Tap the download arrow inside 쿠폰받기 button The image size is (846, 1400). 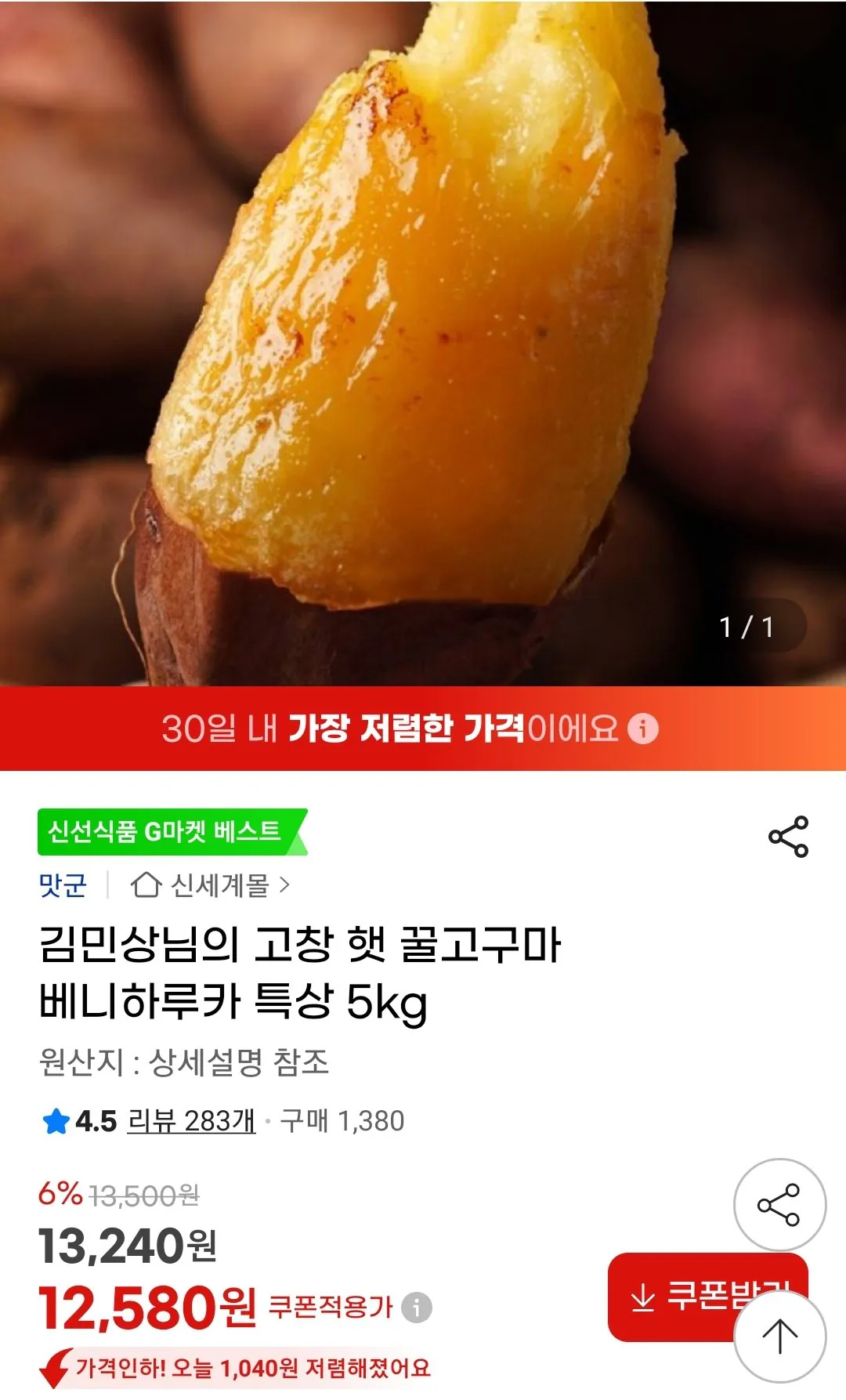pos(645,1298)
